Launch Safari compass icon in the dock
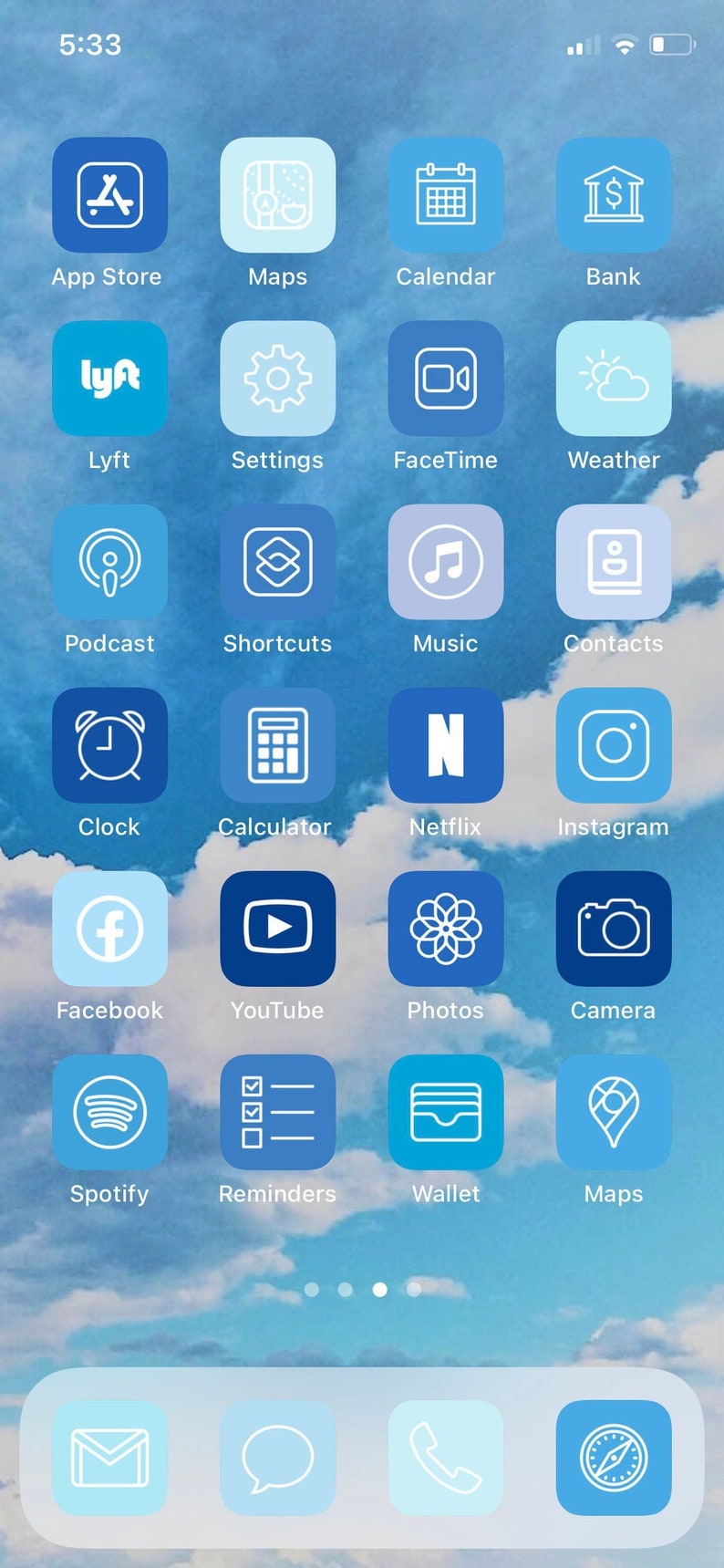Image resolution: width=724 pixels, height=1568 pixels. pos(614,1458)
